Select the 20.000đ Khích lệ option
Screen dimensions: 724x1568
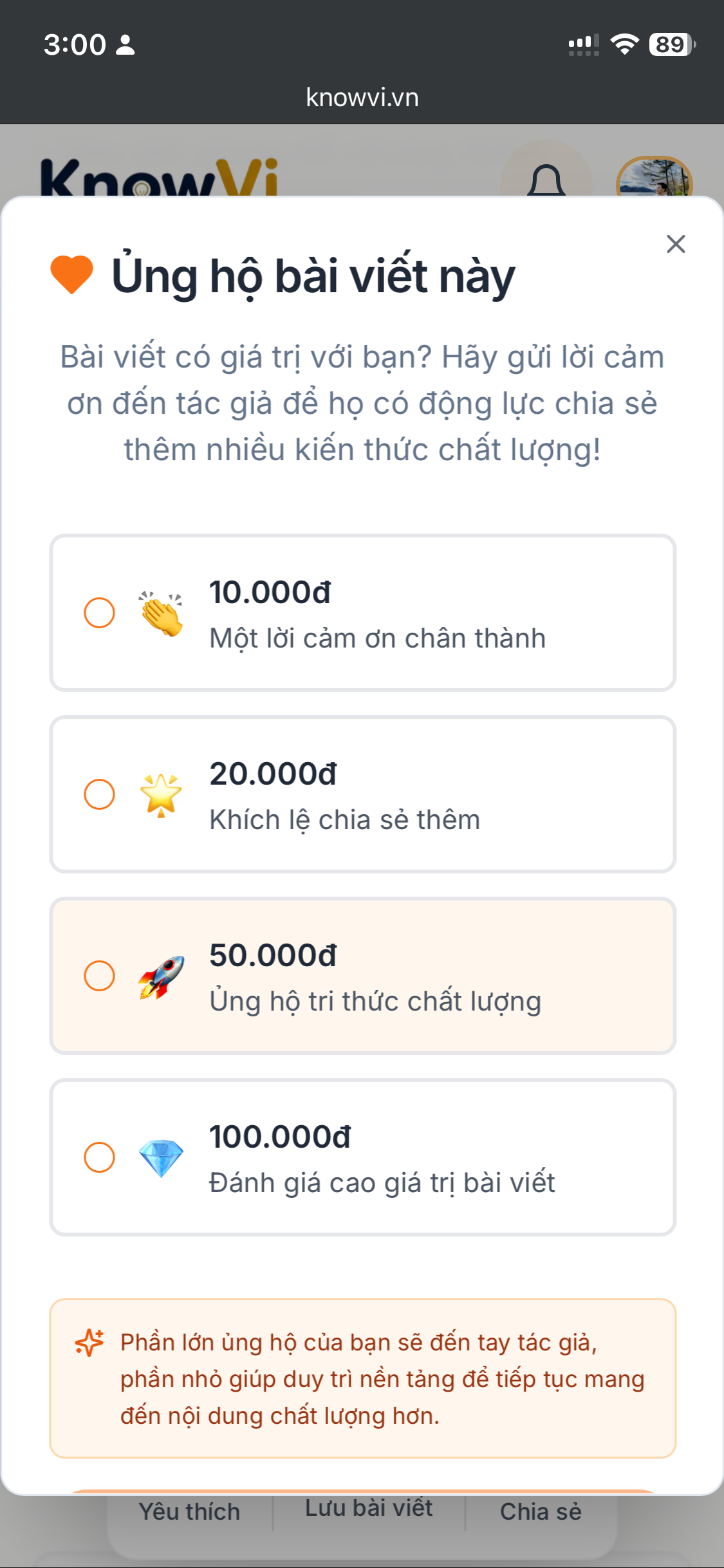tap(100, 793)
